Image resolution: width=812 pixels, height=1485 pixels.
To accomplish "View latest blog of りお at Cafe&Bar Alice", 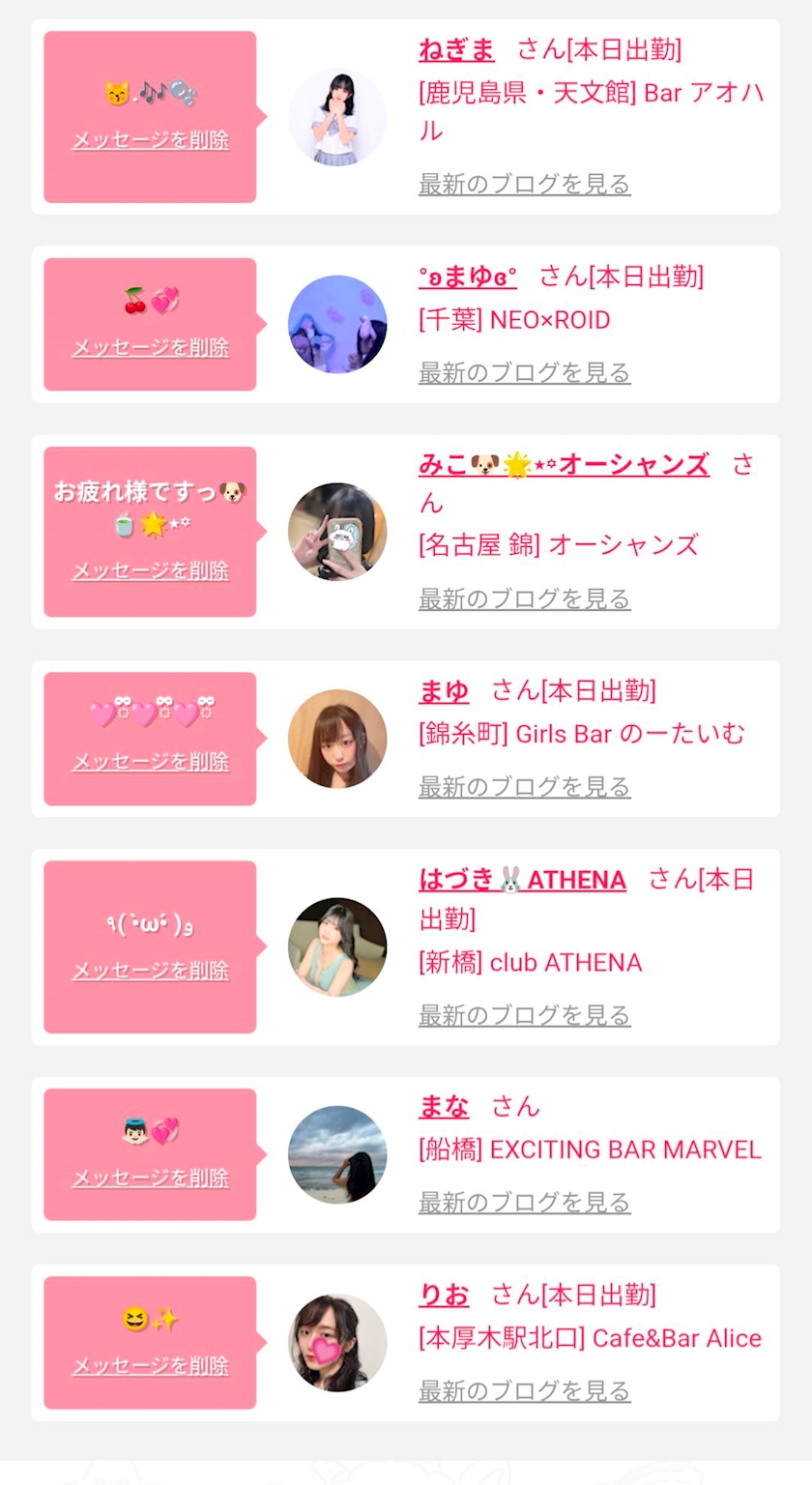I will (x=525, y=1390).
